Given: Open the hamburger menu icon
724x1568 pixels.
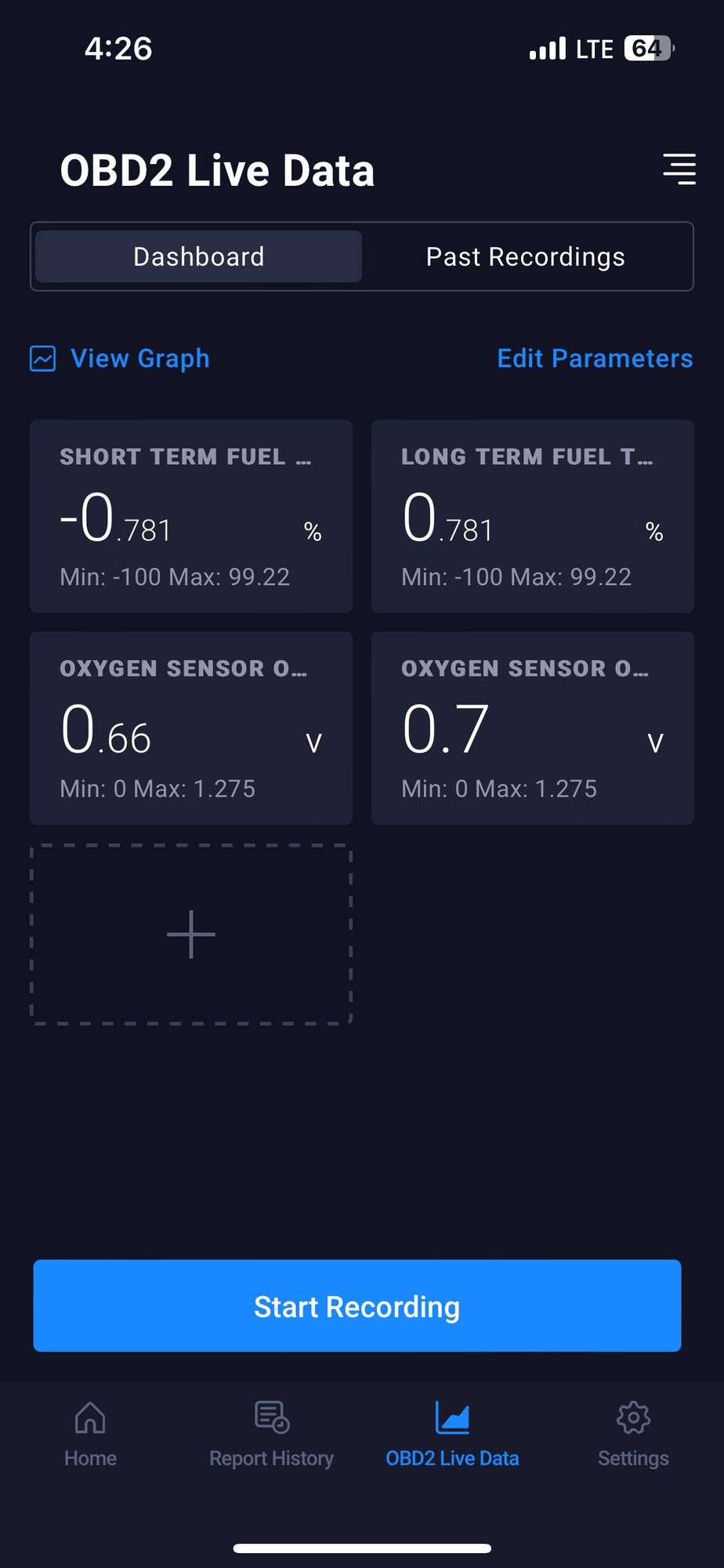Looking at the screenshot, I should 679,169.
